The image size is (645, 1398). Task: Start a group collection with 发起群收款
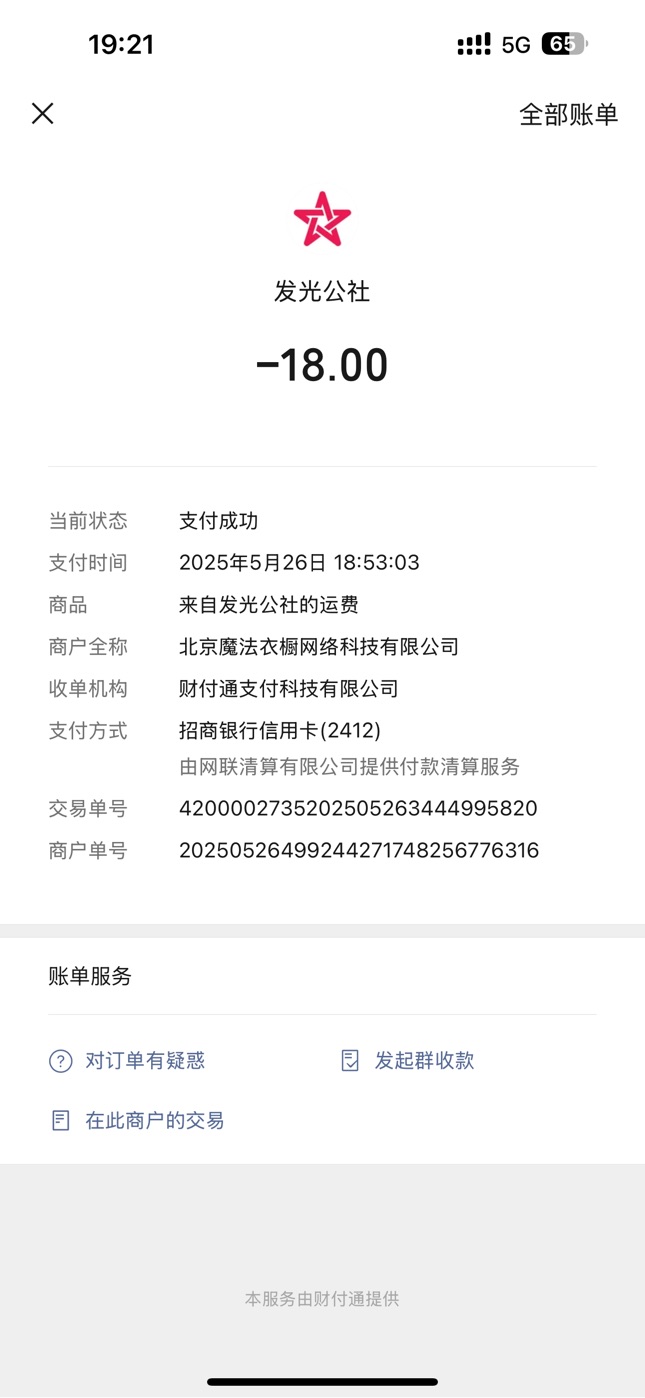point(407,1061)
